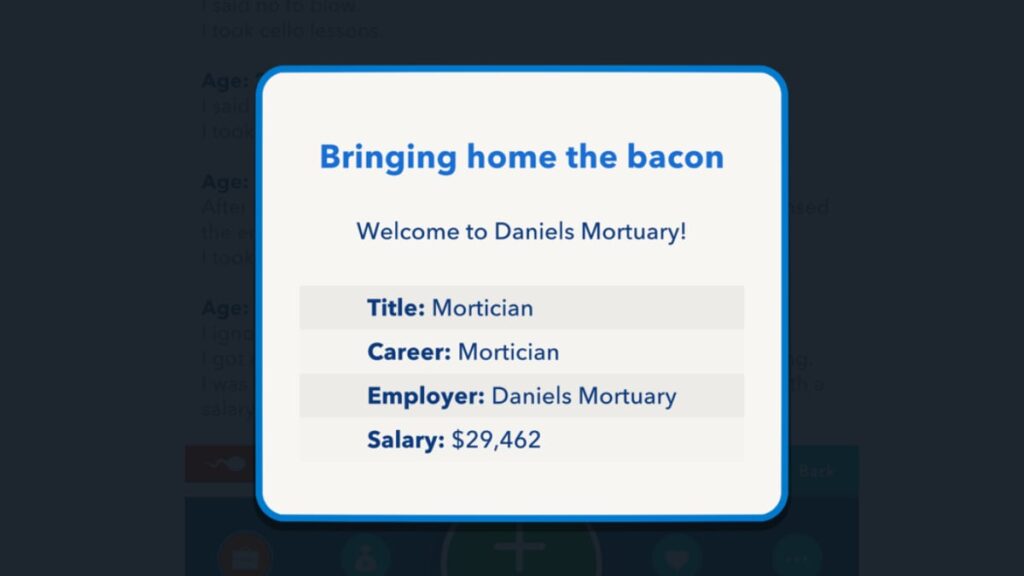Open the Assets money bag tab
1024x576 pixels.
pos(365,556)
